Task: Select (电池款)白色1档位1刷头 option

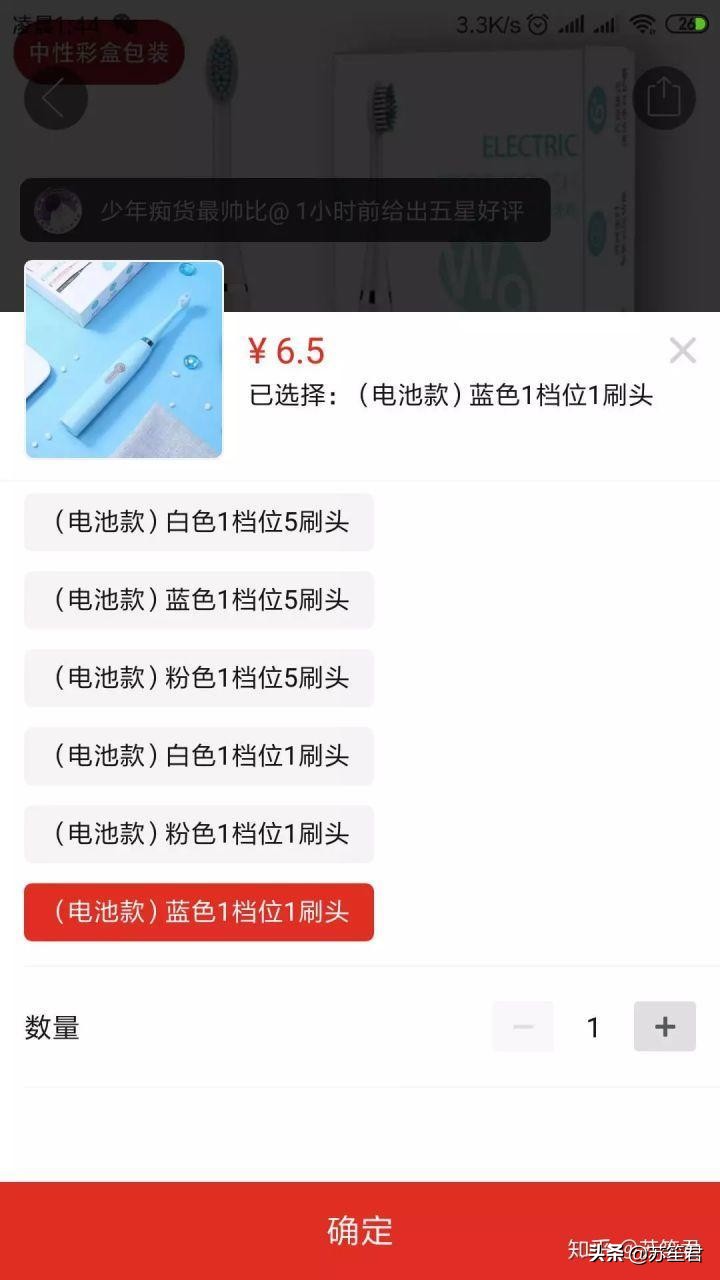Action: point(198,756)
